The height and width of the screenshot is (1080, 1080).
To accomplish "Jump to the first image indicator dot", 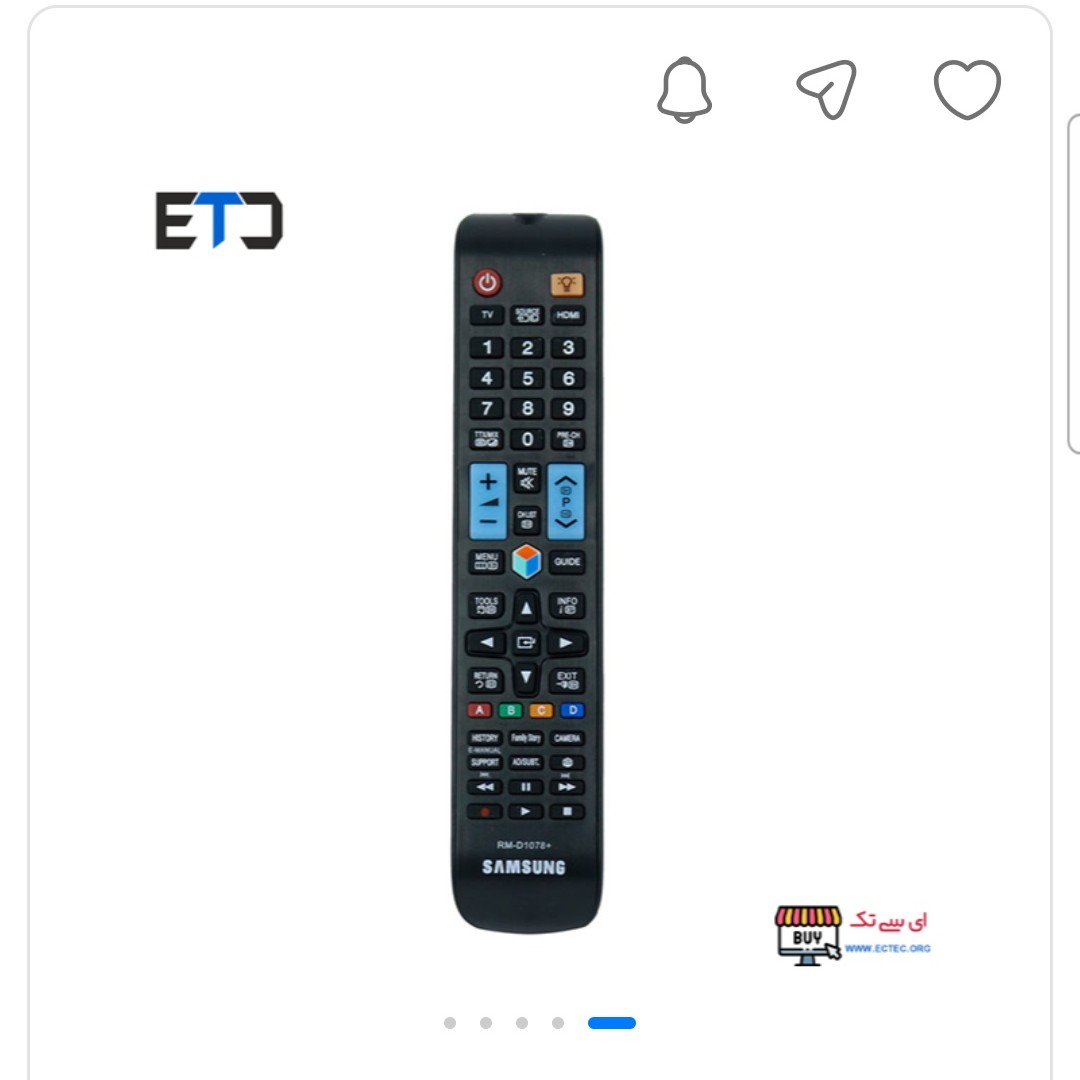I will (450, 1022).
